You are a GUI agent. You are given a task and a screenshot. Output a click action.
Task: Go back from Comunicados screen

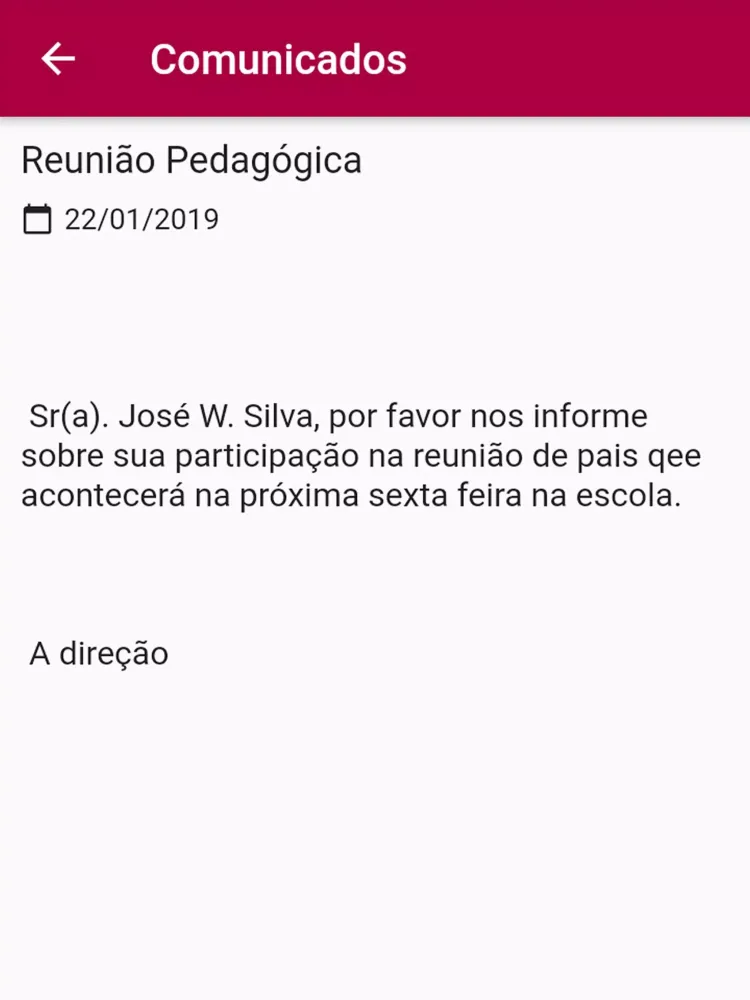coord(58,59)
